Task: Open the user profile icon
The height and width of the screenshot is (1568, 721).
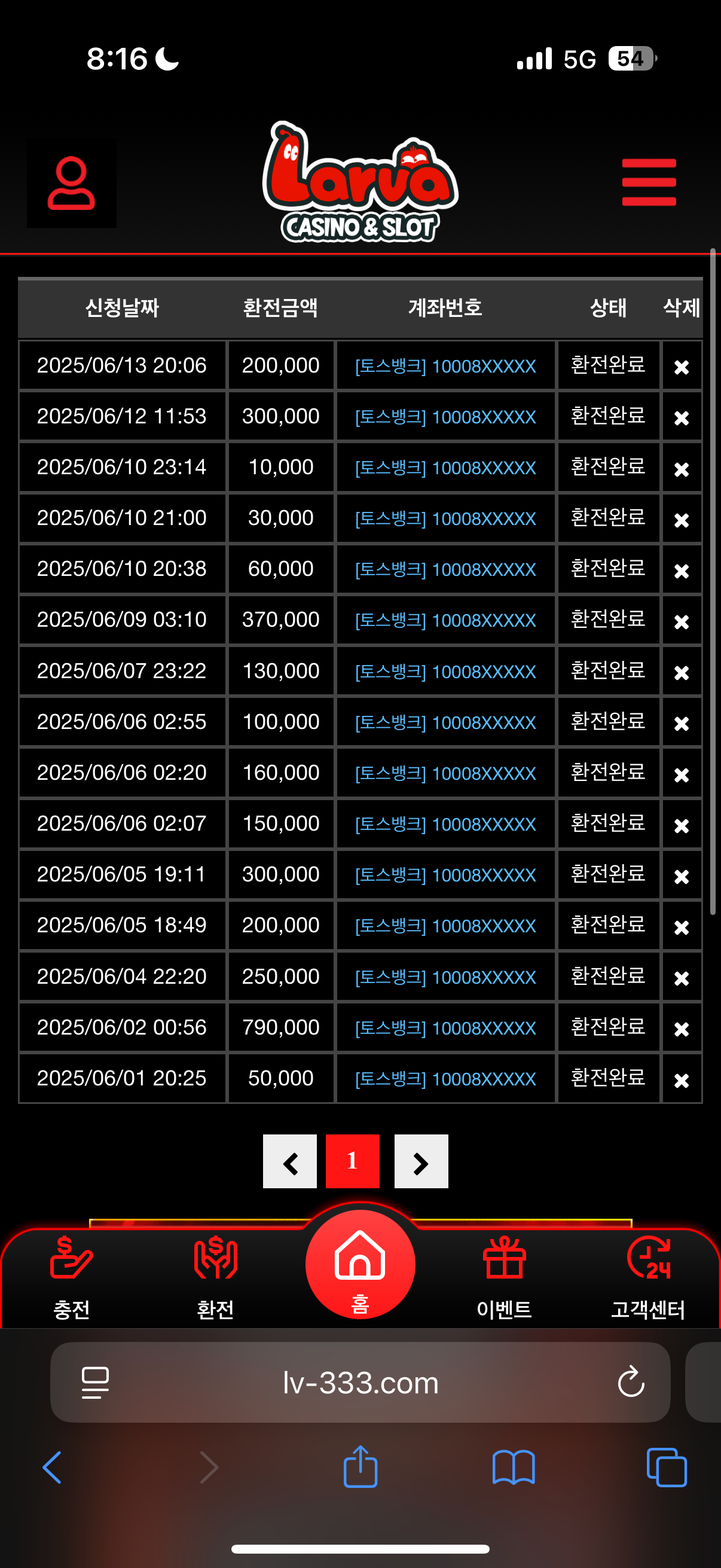Action: [71, 183]
